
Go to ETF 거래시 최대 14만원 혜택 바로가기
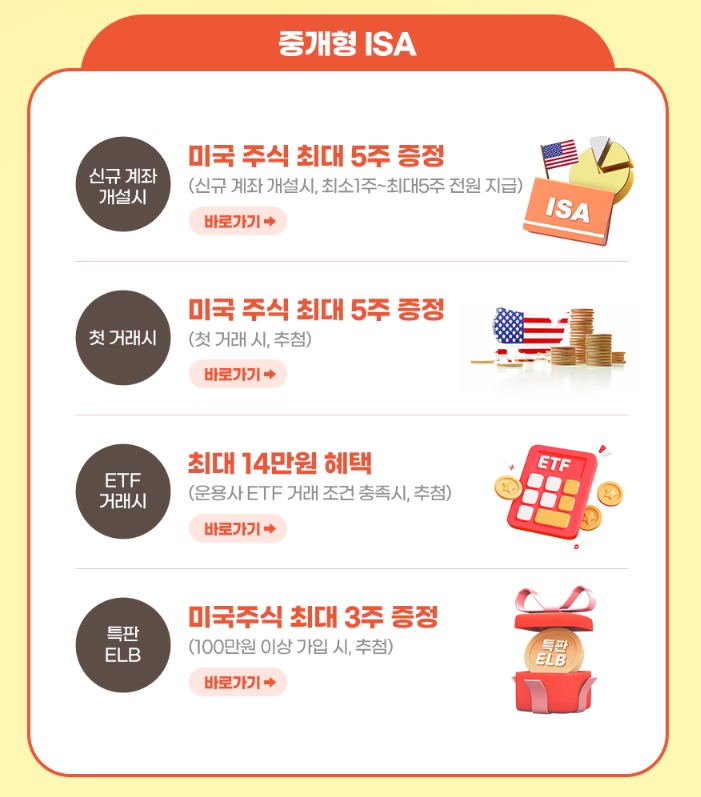pos(238,528)
